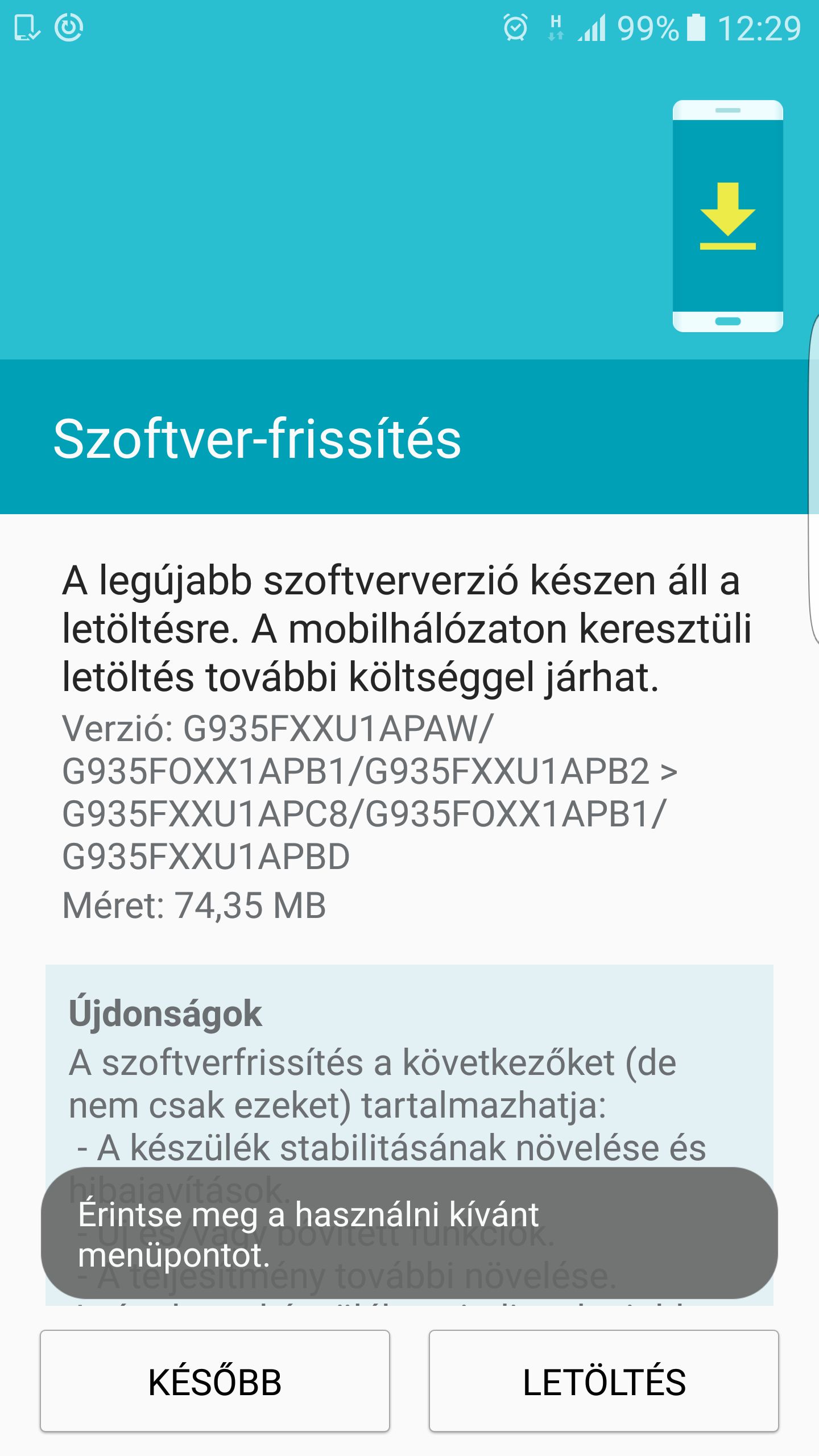This screenshot has width=819, height=1456.
Task: Open the edge panel handle
Action: pos(814,478)
